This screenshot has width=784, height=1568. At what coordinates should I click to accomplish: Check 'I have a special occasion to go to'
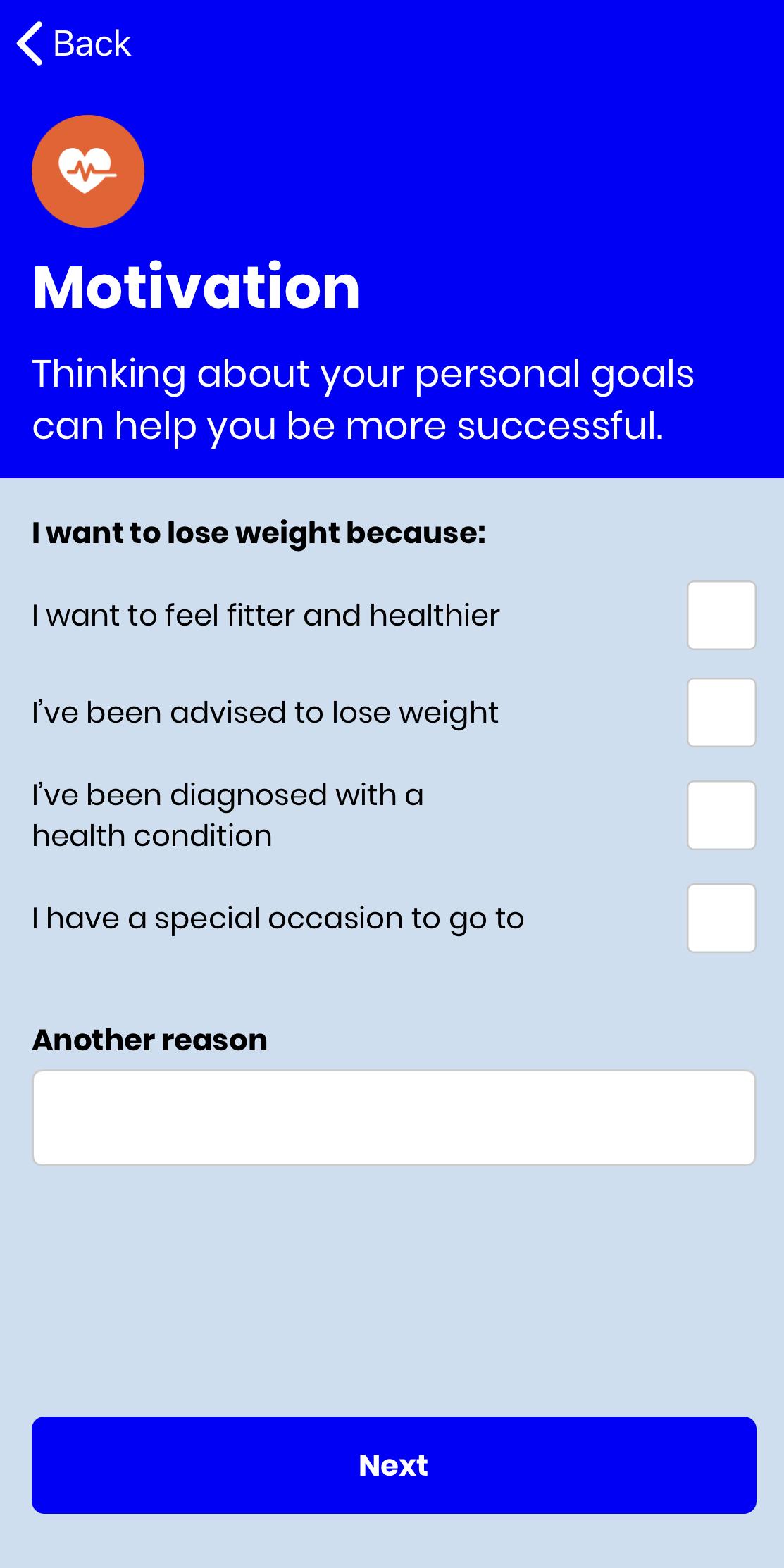[x=721, y=918]
